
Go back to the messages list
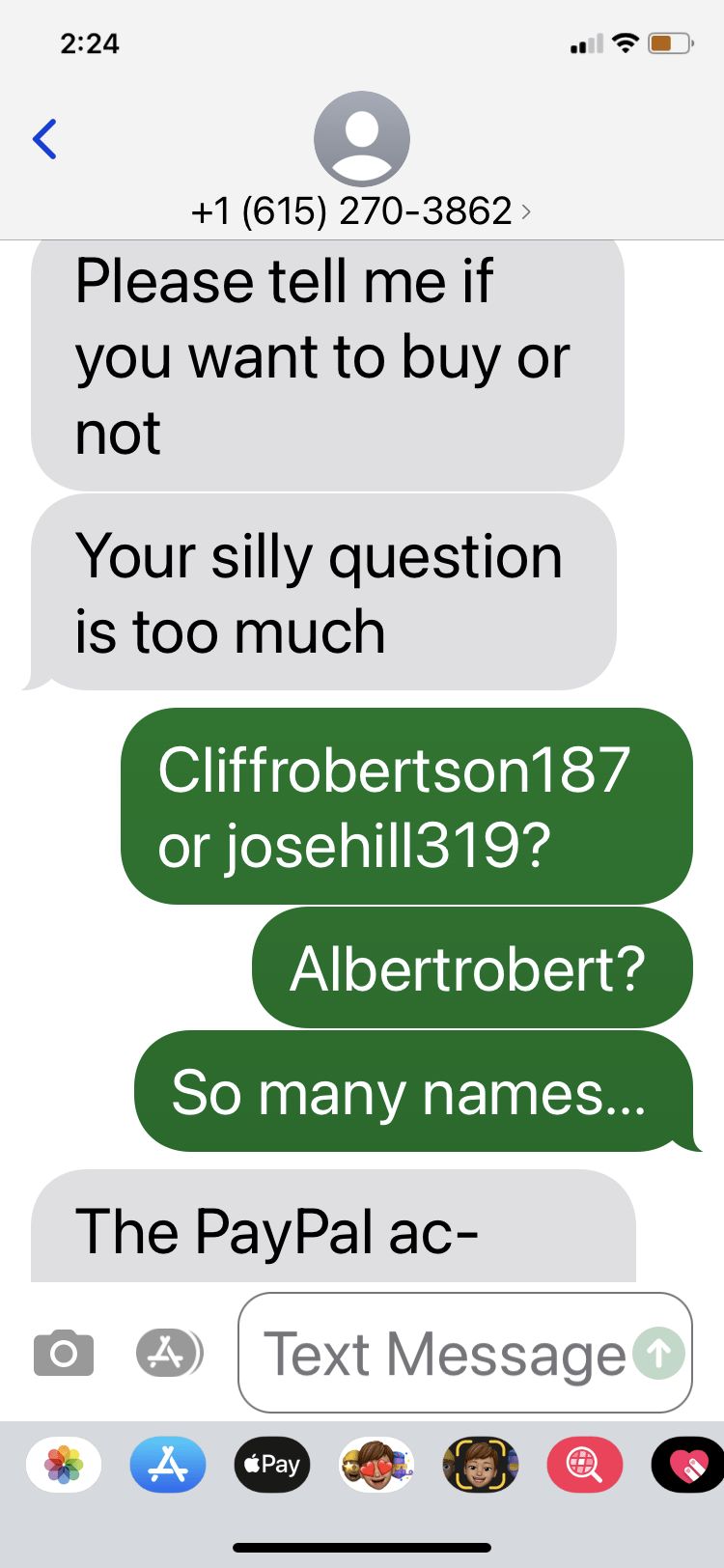44,139
